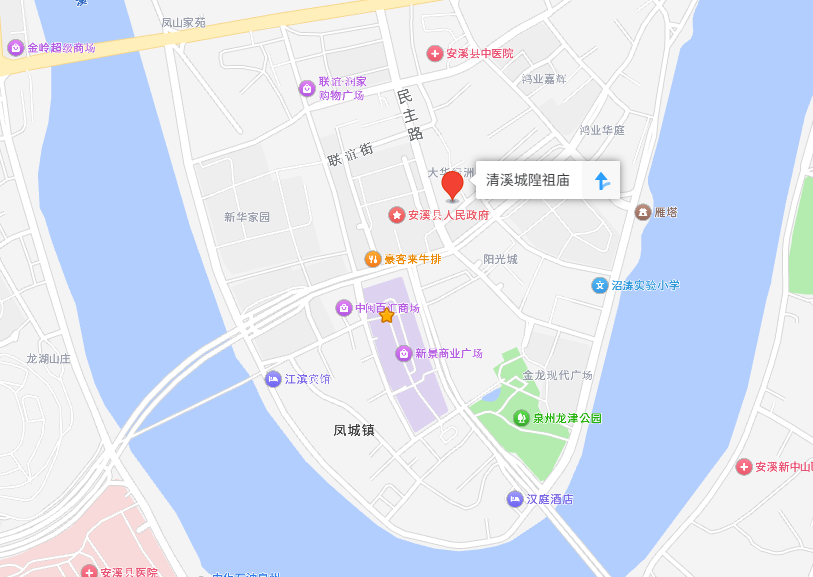Open the 清溪城隍祖庙 info bubble

[x=528, y=181]
